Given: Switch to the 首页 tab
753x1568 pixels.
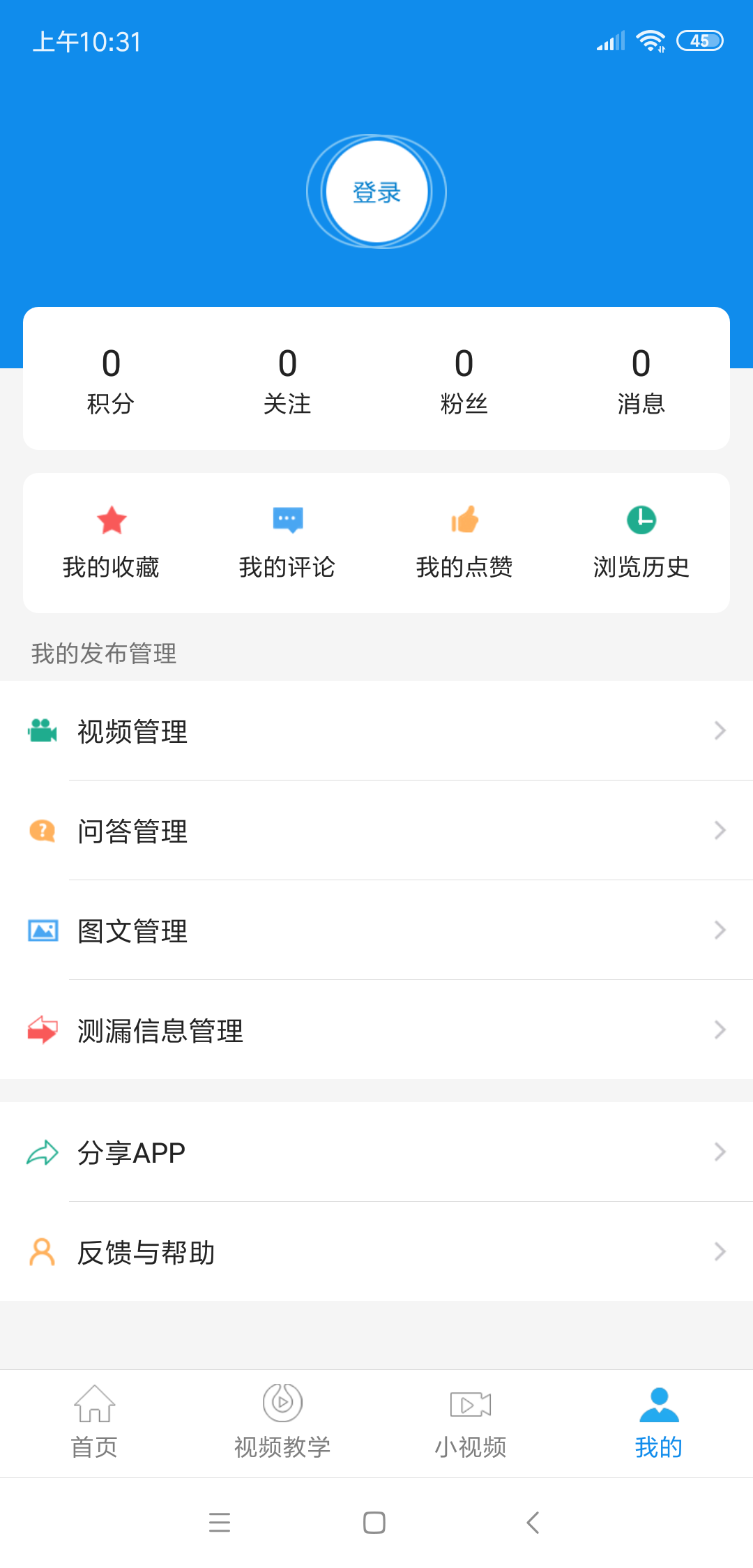Looking at the screenshot, I should 94,1423.
